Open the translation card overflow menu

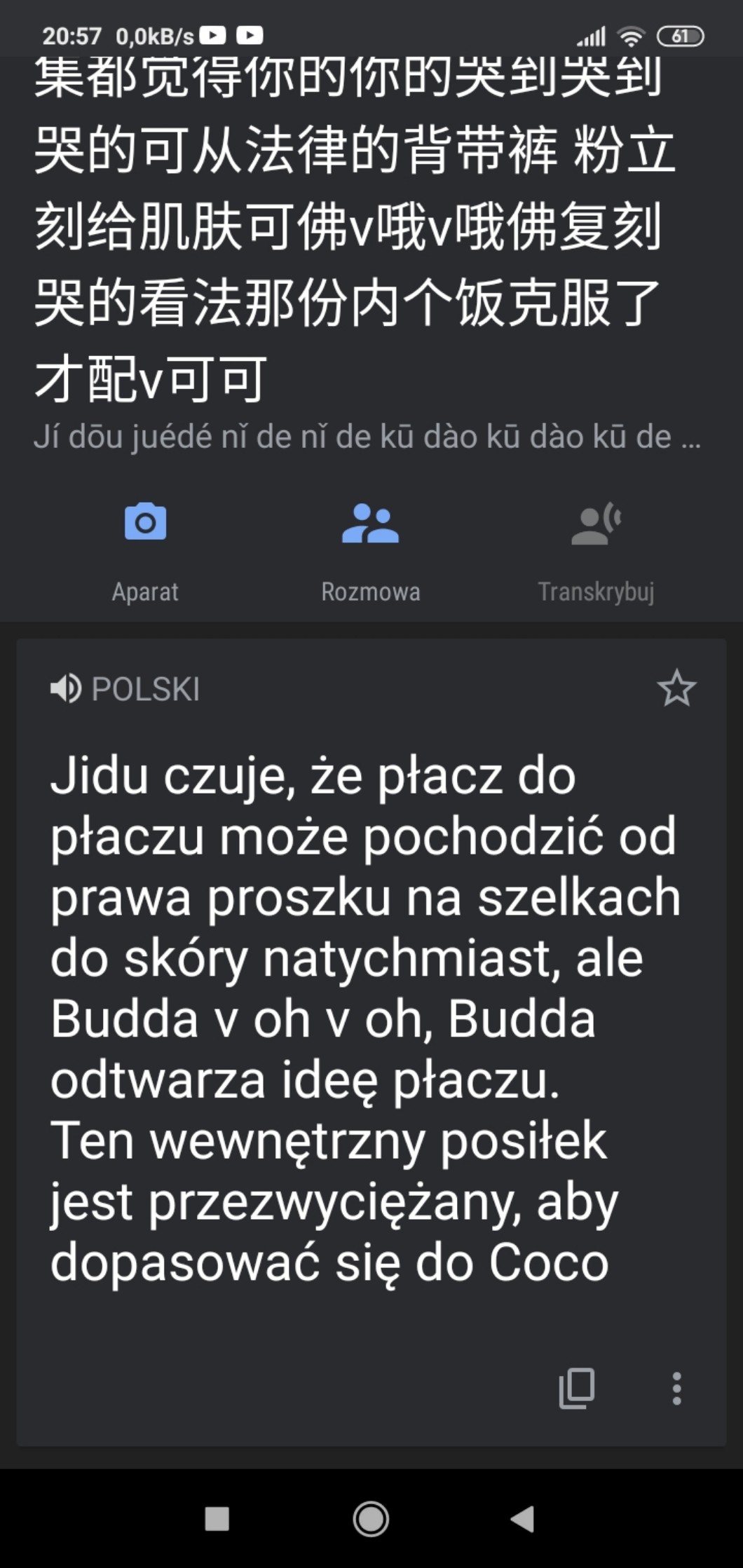[x=676, y=1388]
